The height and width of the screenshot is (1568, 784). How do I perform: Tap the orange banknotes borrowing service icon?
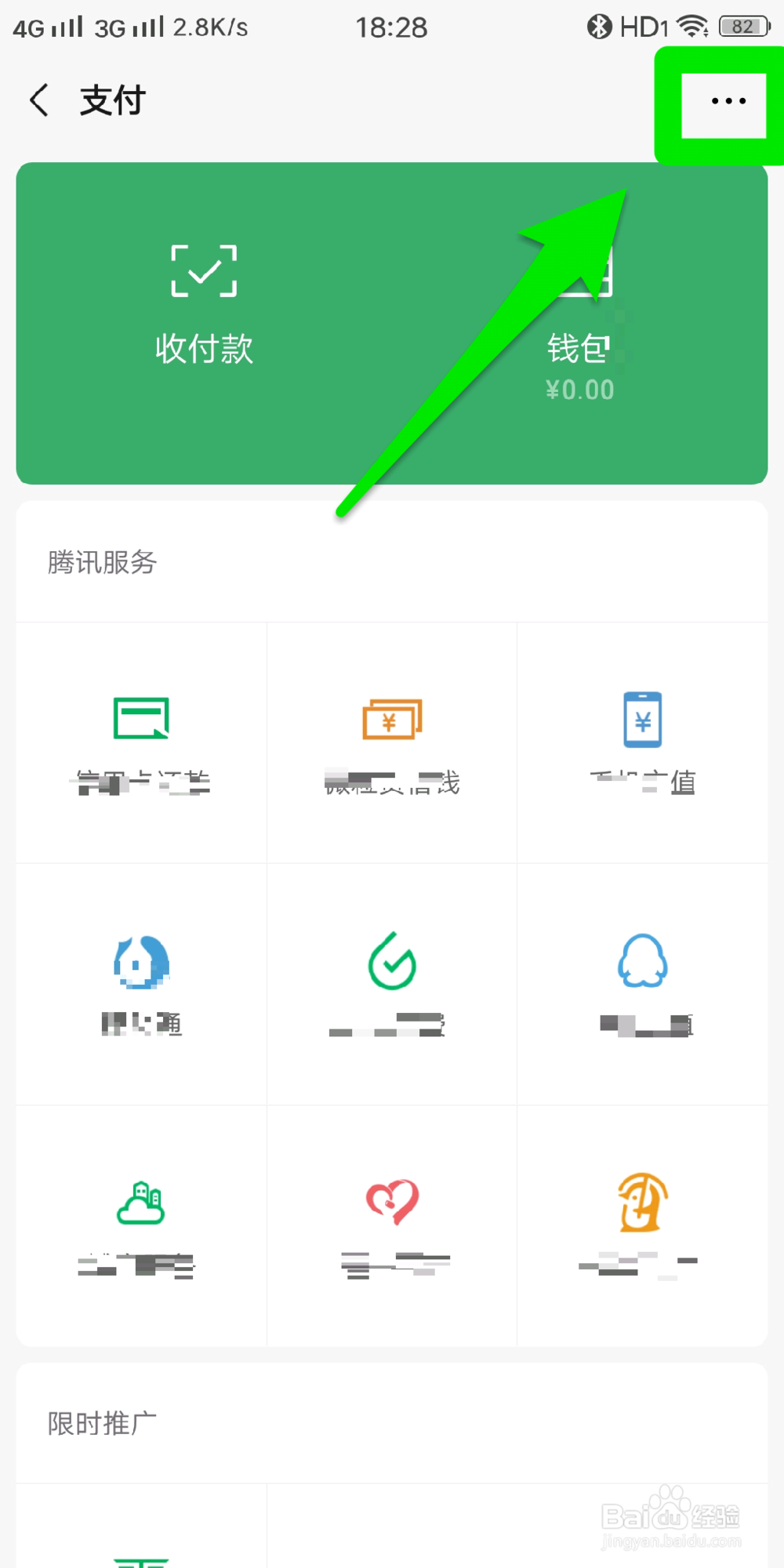tap(391, 720)
